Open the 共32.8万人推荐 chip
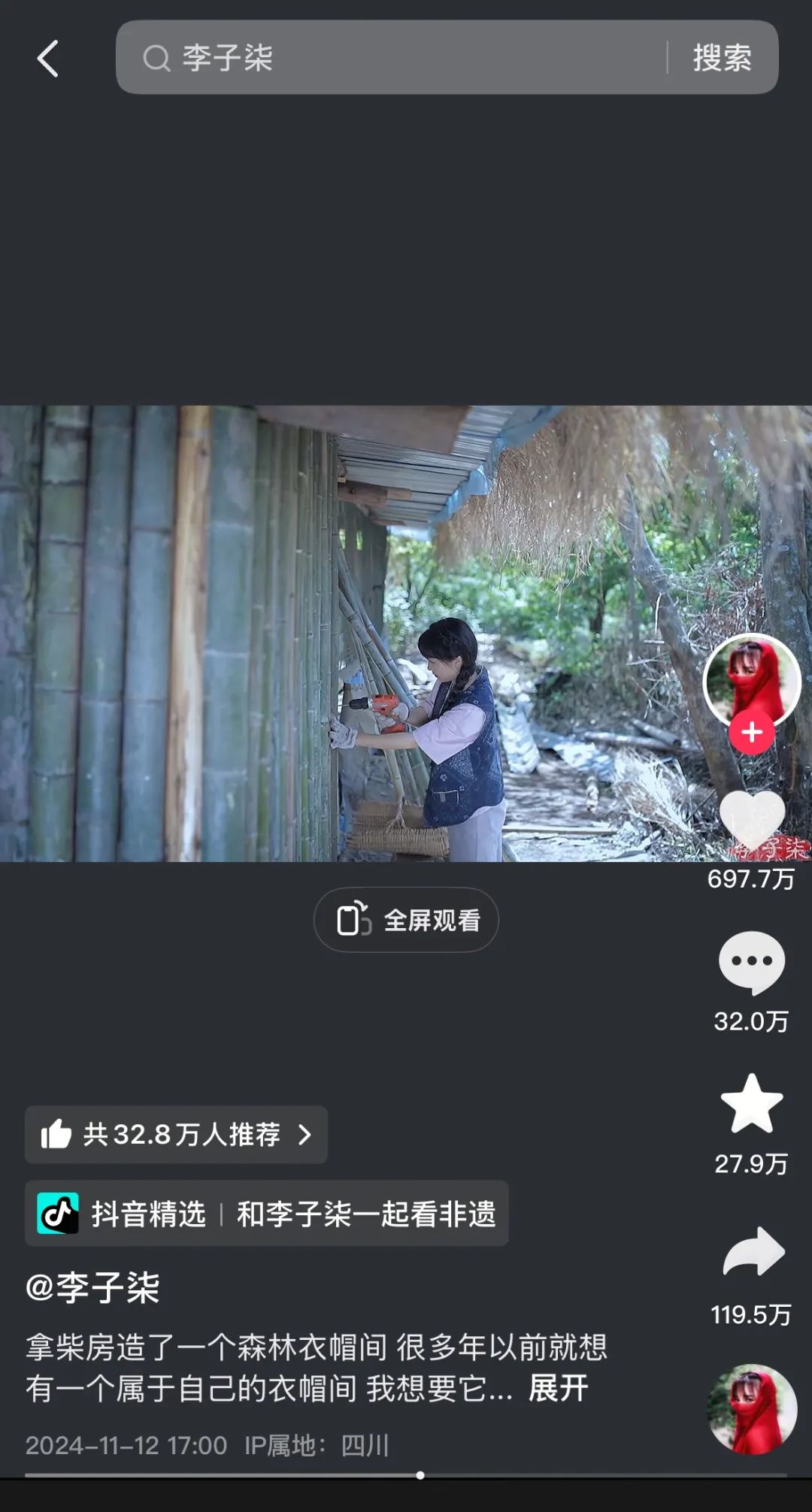 (x=176, y=1134)
